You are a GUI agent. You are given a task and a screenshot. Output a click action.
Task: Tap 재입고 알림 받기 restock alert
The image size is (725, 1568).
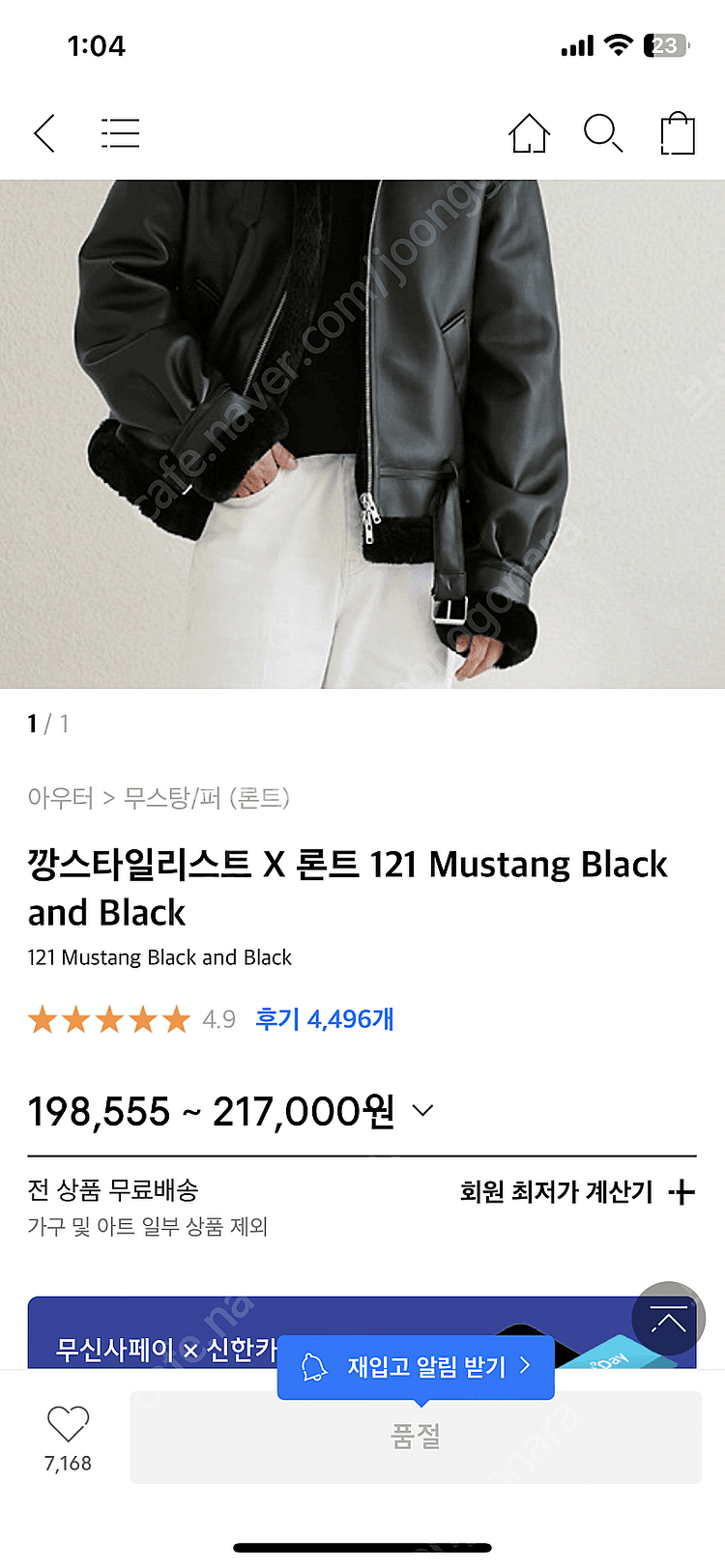tap(416, 1366)
